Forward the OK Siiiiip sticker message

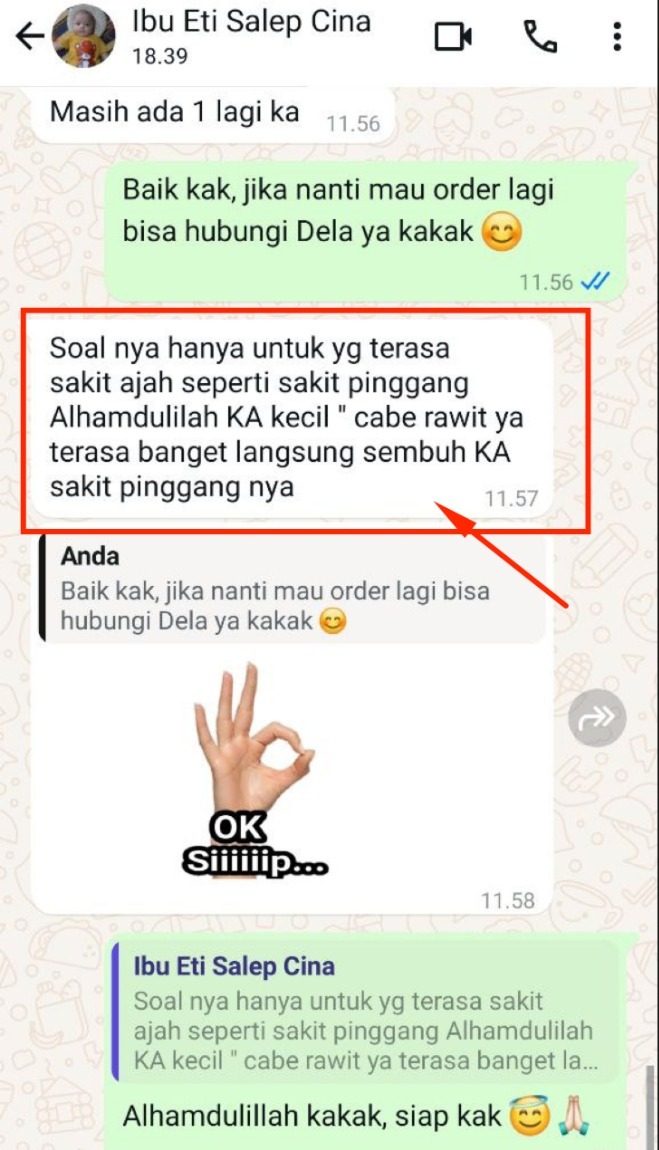[597, 717]
